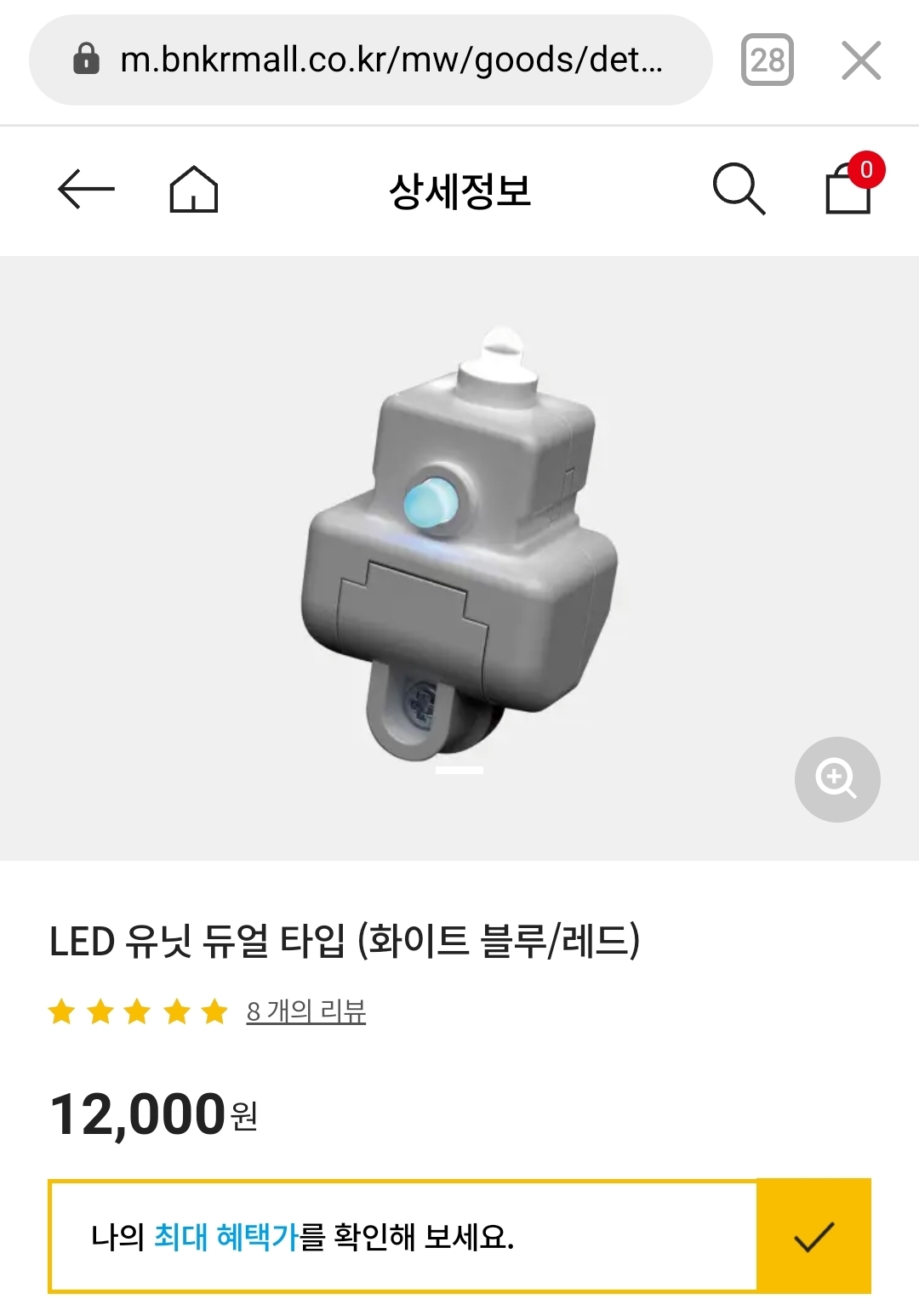Go back with the arrow icon
919x1316 pixels.
tap(86, 189)
